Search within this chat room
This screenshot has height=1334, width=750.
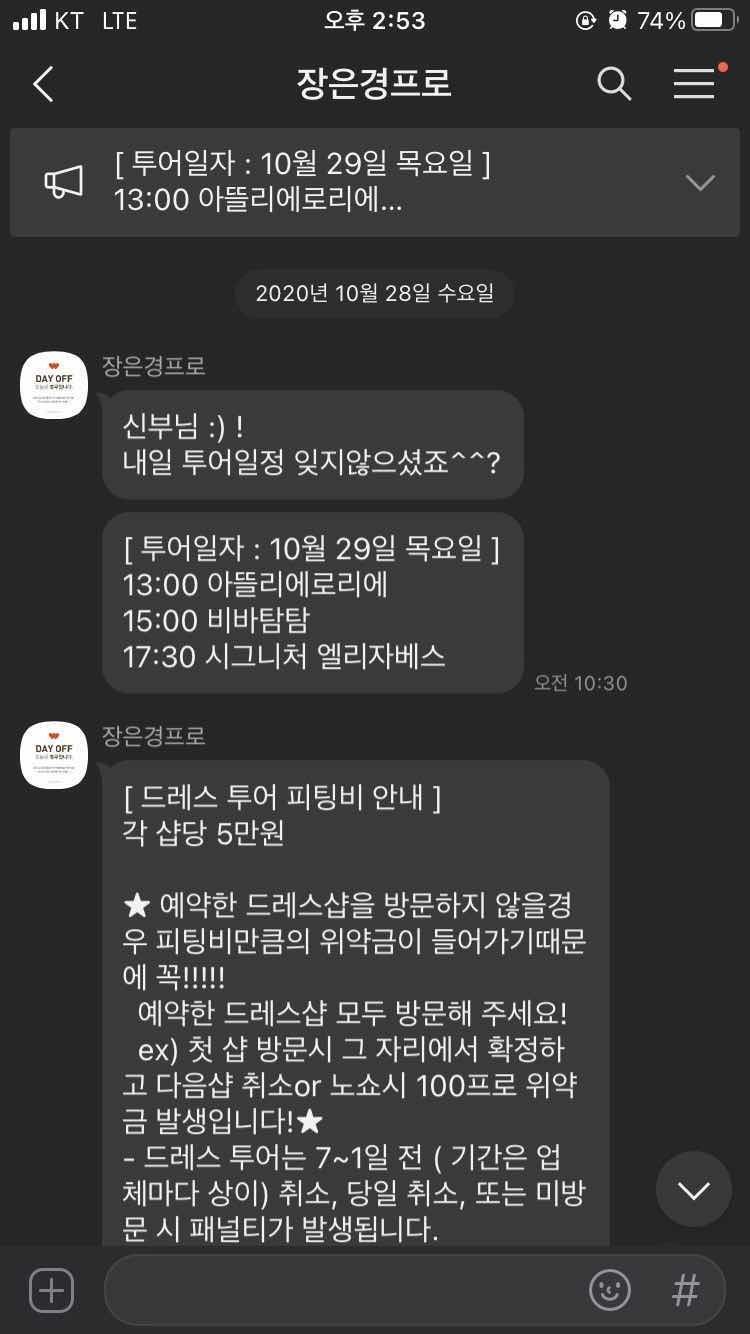(x=614, y=84)
